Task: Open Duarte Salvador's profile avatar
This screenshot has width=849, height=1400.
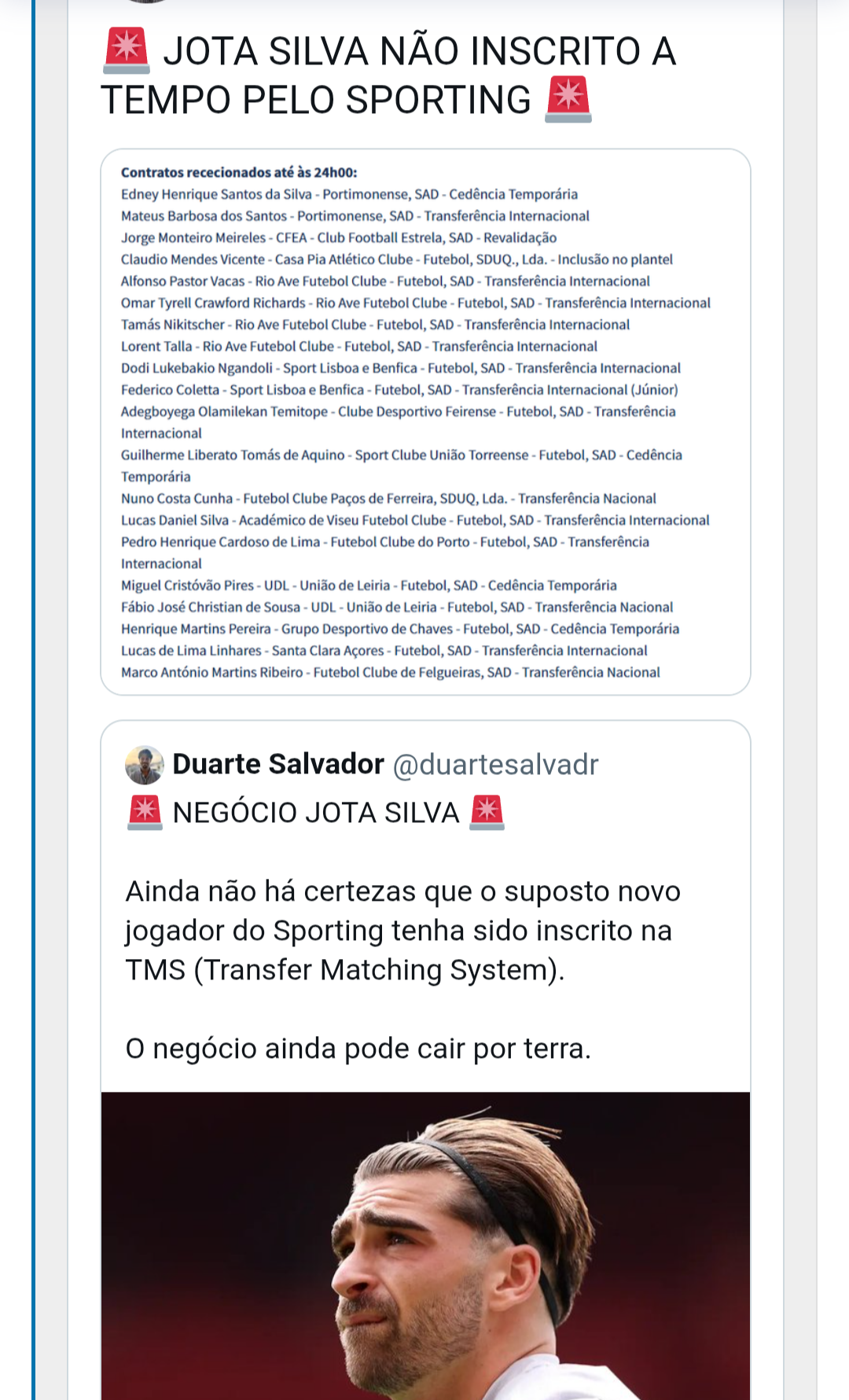Action: click(144, 765)
